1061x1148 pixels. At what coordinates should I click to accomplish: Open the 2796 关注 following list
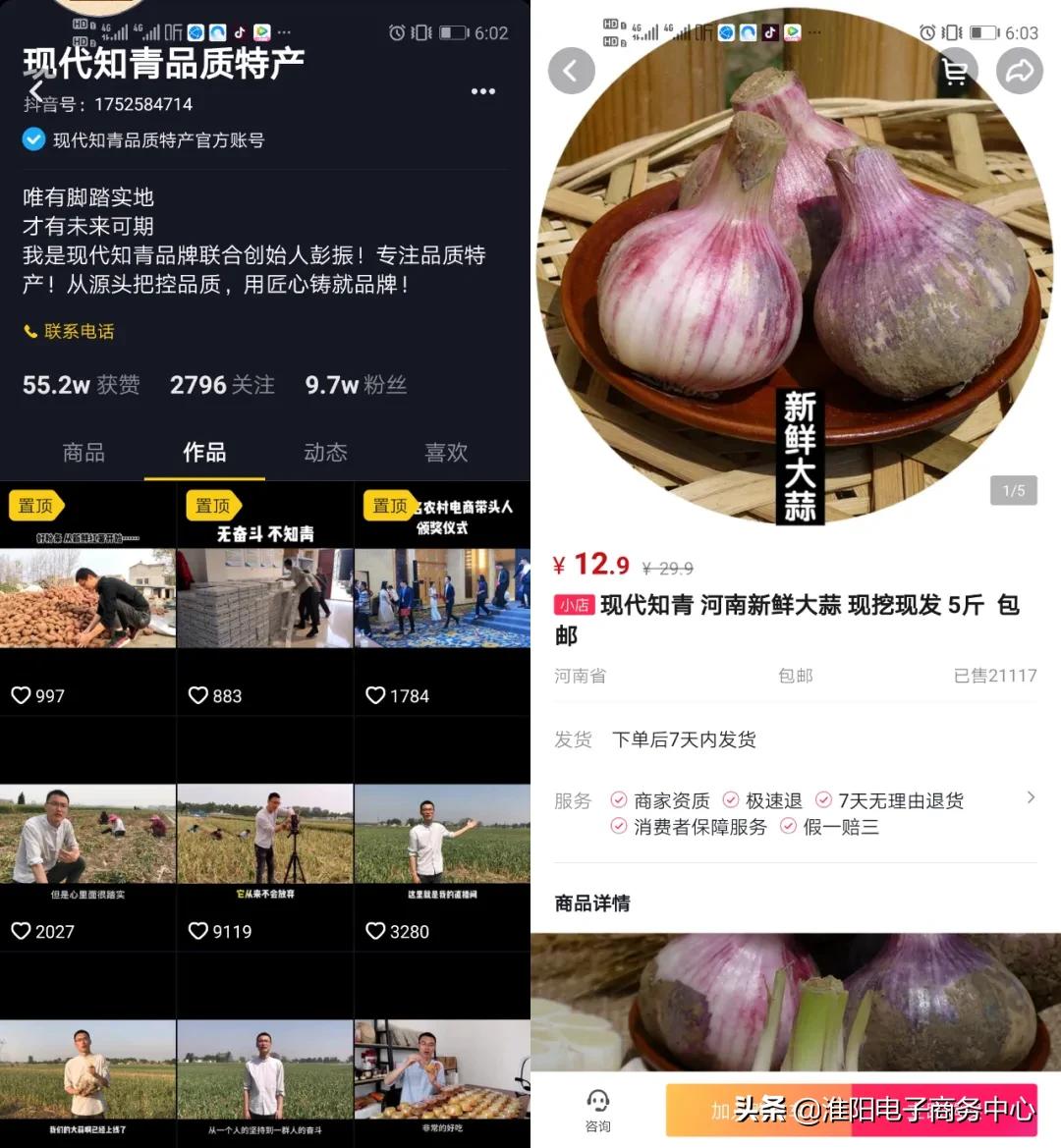[x=222, y=385]
